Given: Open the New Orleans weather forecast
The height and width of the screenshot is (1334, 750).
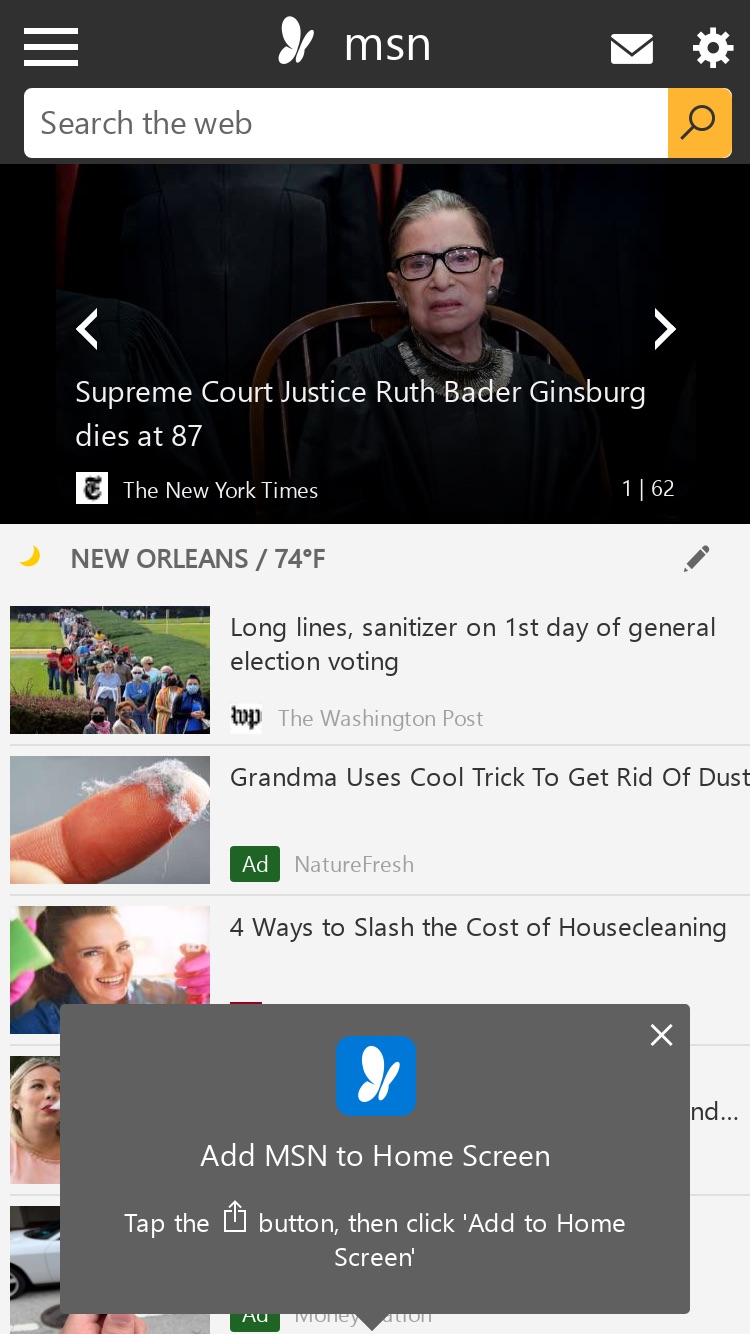Looking at the screenshot, I should point(198,558).
